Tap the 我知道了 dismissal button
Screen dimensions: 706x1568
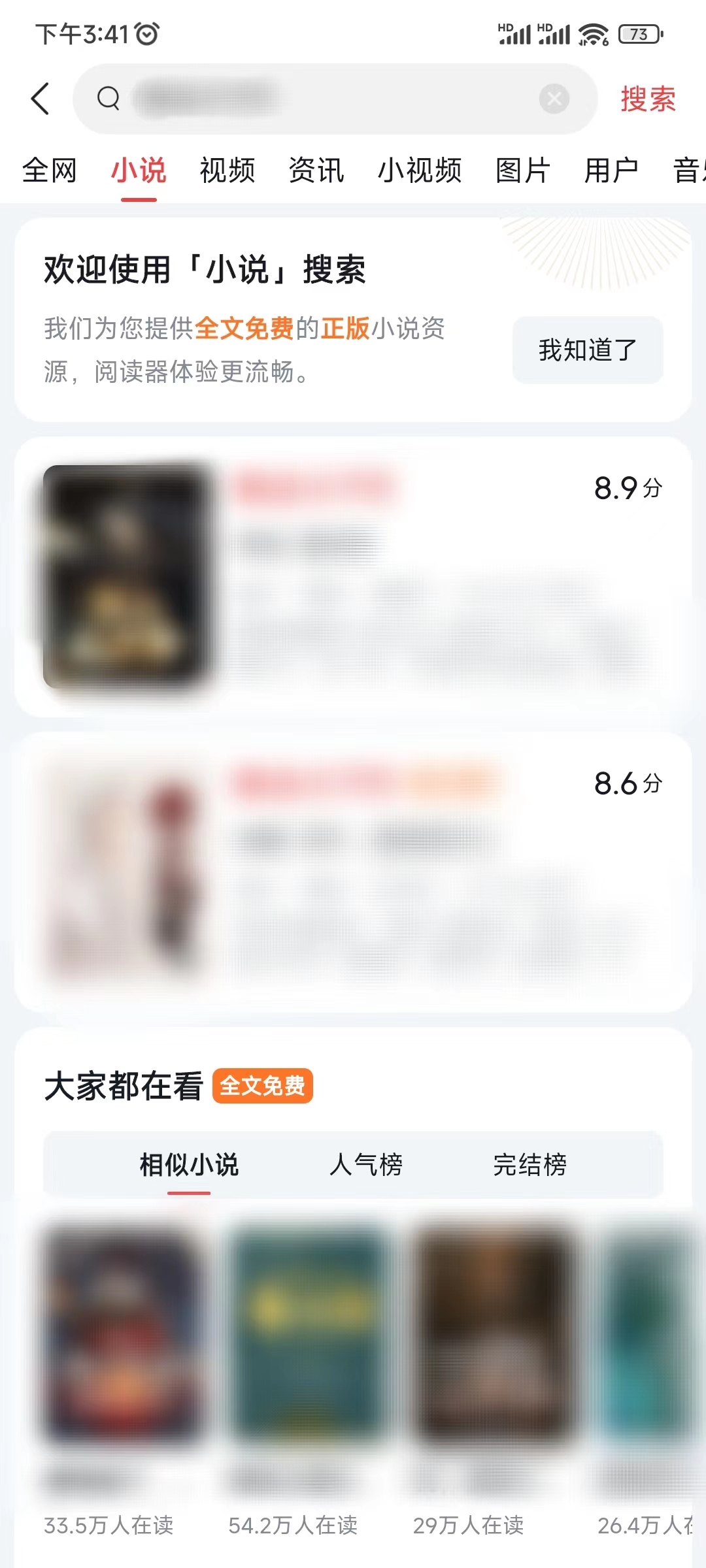(x=586, y=350)
